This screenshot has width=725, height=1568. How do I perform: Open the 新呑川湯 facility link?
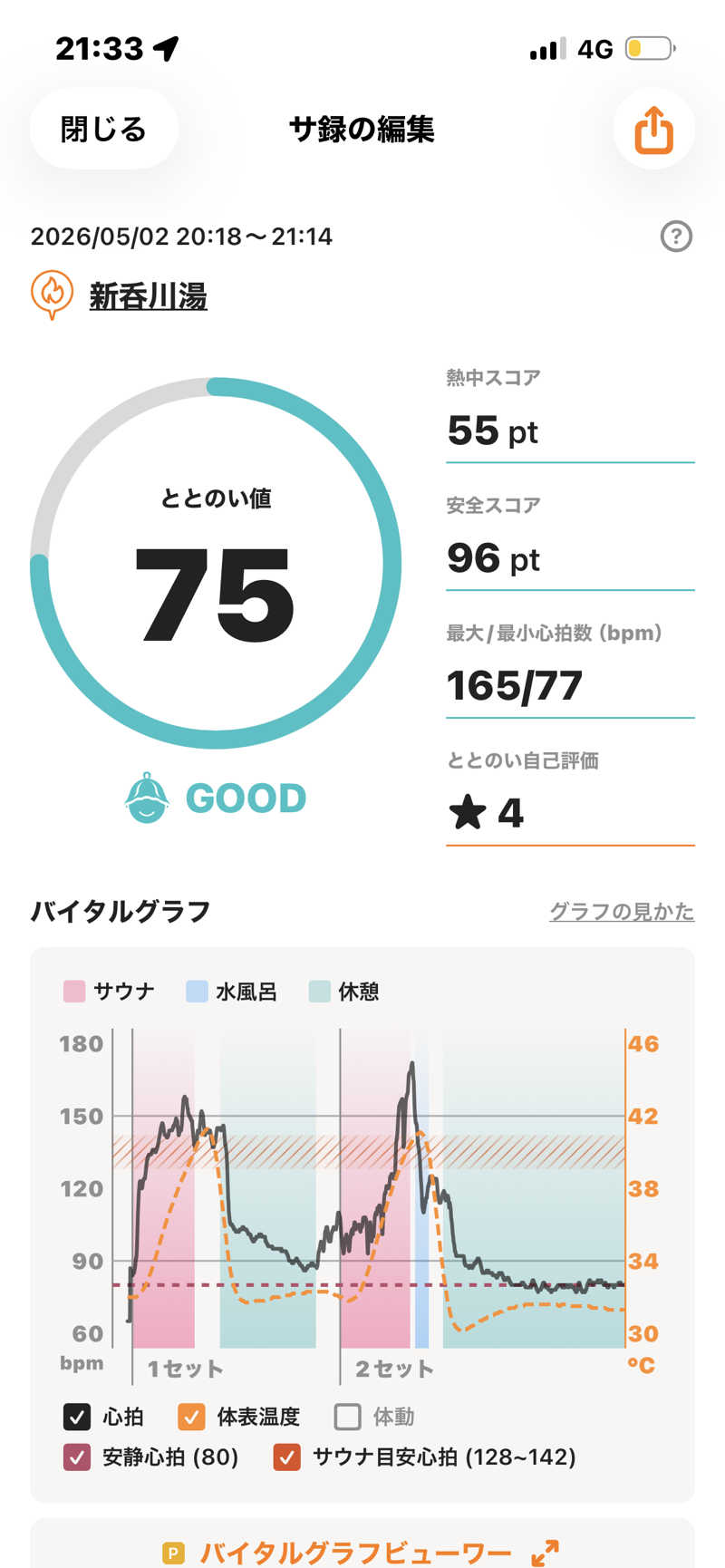[148, 296]
